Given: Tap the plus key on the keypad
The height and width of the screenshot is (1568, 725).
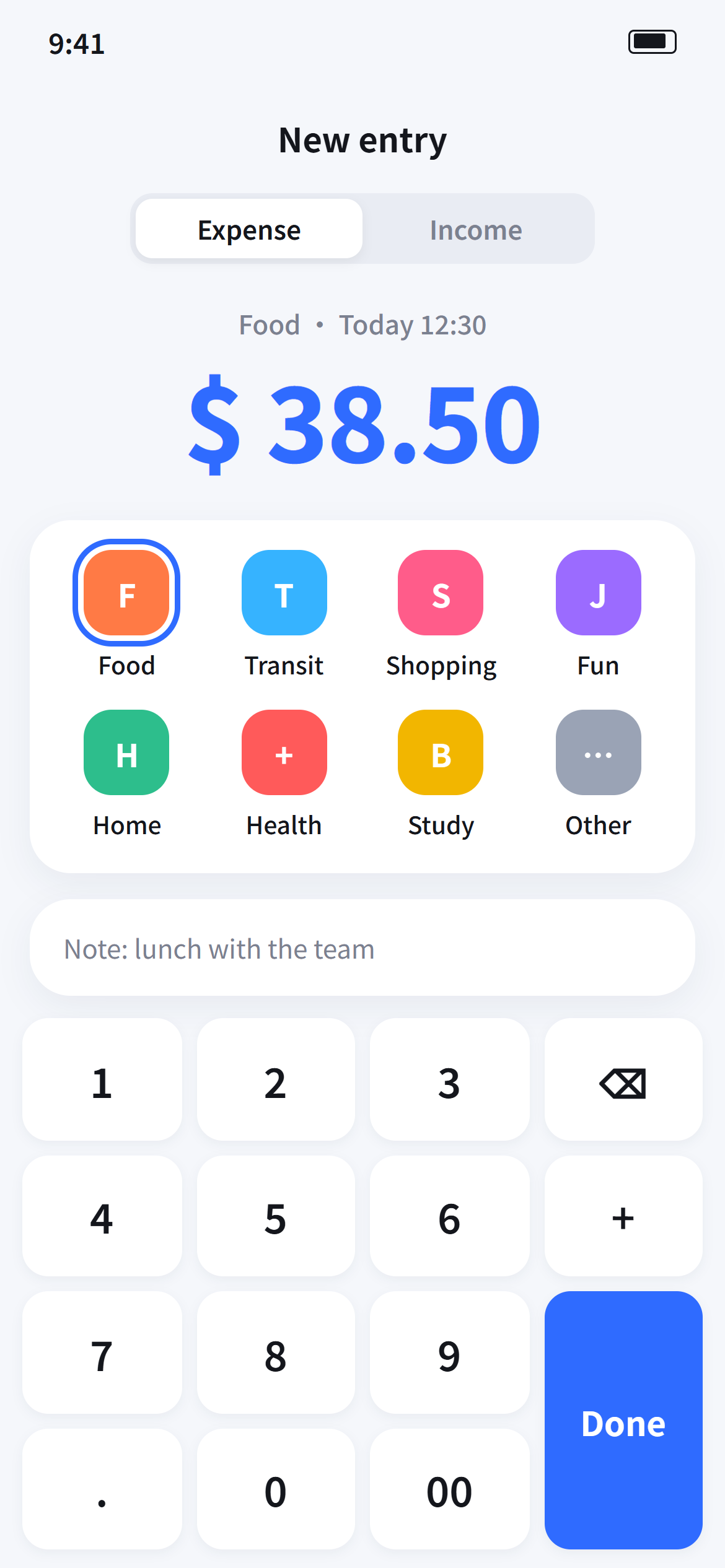Looking at the screenshot, I should pyautogui.click(x=623, y=1216).
